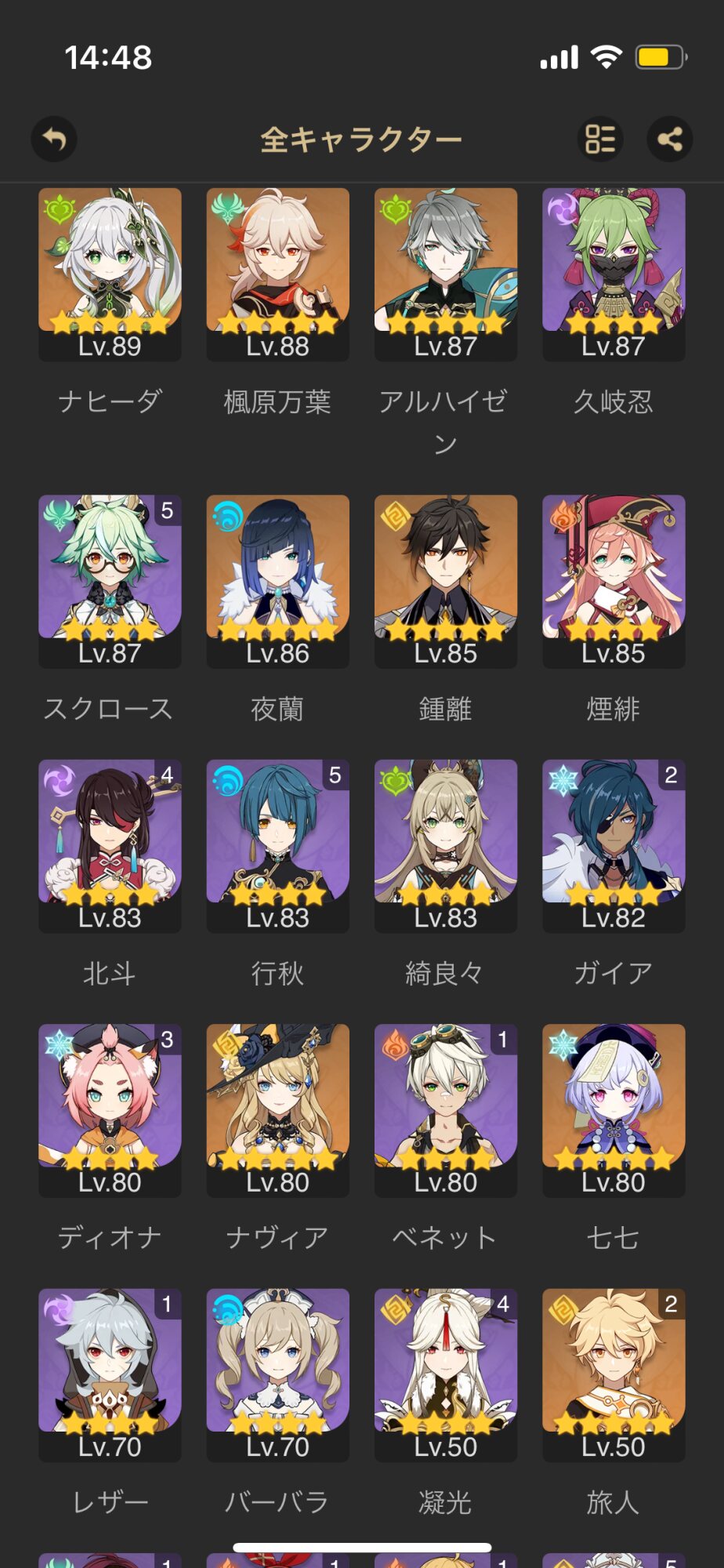Select 楓原万葉 character card
The width and height of the screenshot is (724, 1568).
277,274
